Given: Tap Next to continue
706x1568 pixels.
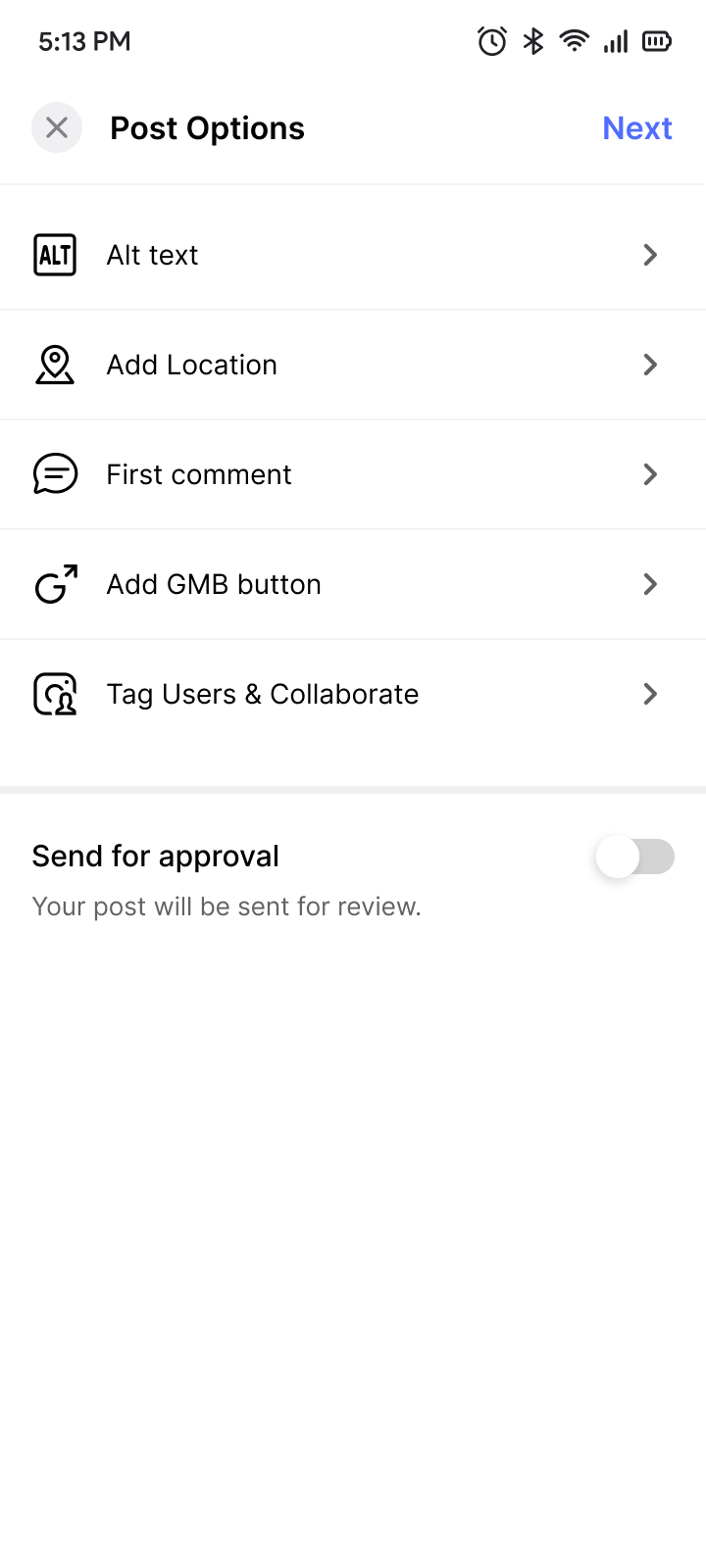Looking at the screenshot, I should click(x=636, y=128).
